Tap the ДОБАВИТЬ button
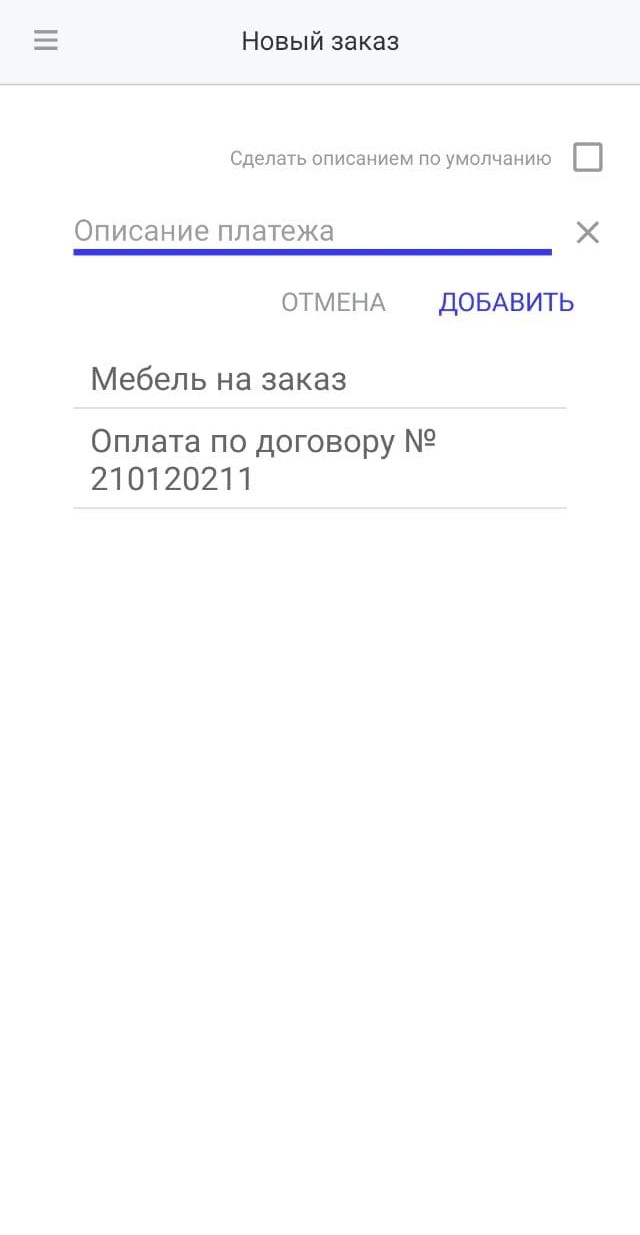 pos(506,303)
